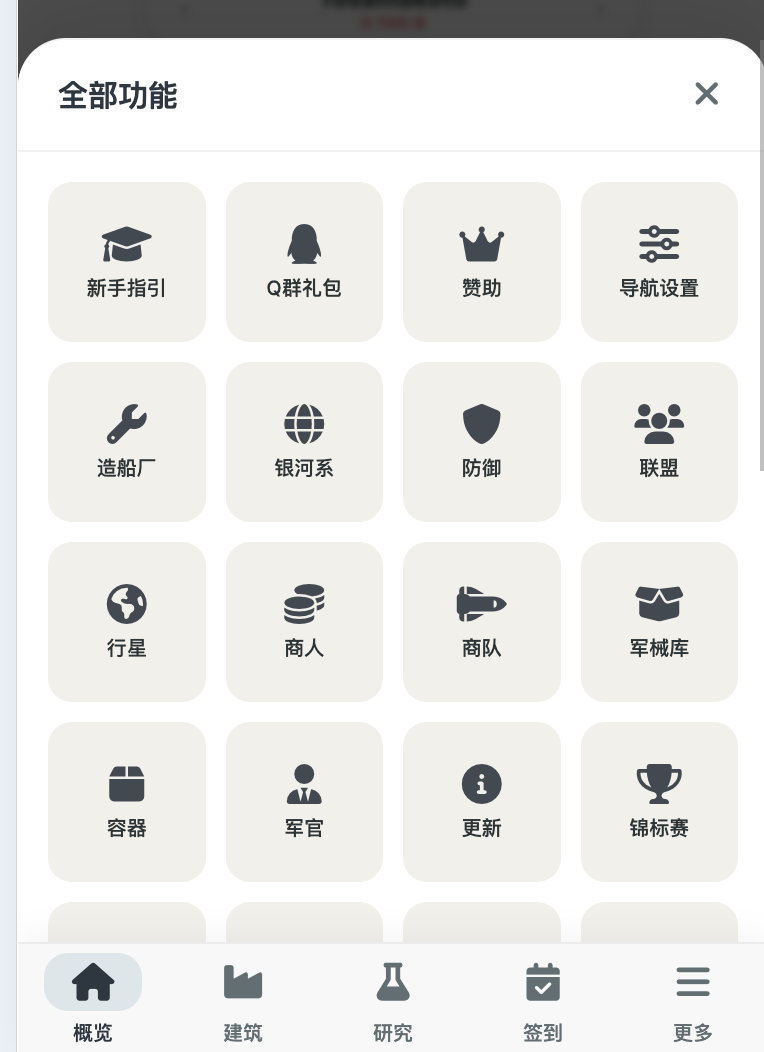Switch to 研究 tab
Viewport: 764px width, 1052px height.
click(393, 998)
